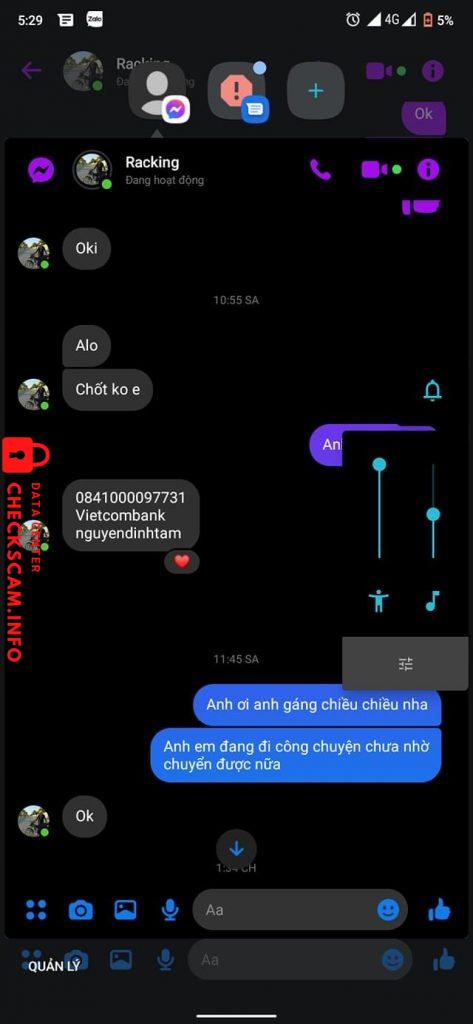Viewport: 473px width, 1024px height.
Task: Open the photo gallery picker
Action: click(125, 909)
